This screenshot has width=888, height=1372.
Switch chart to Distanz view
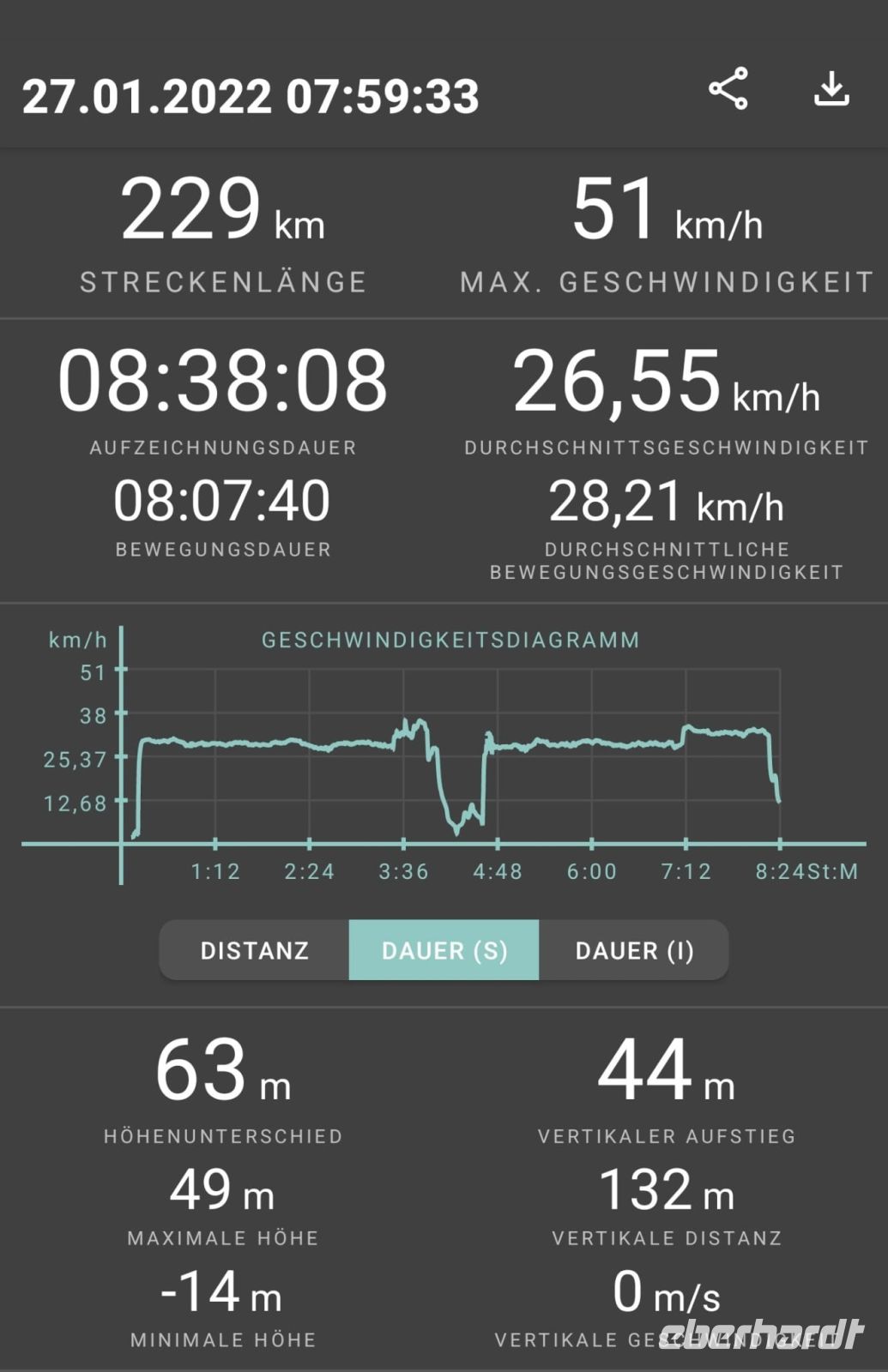pyautogui.click(x=255, y=950)
